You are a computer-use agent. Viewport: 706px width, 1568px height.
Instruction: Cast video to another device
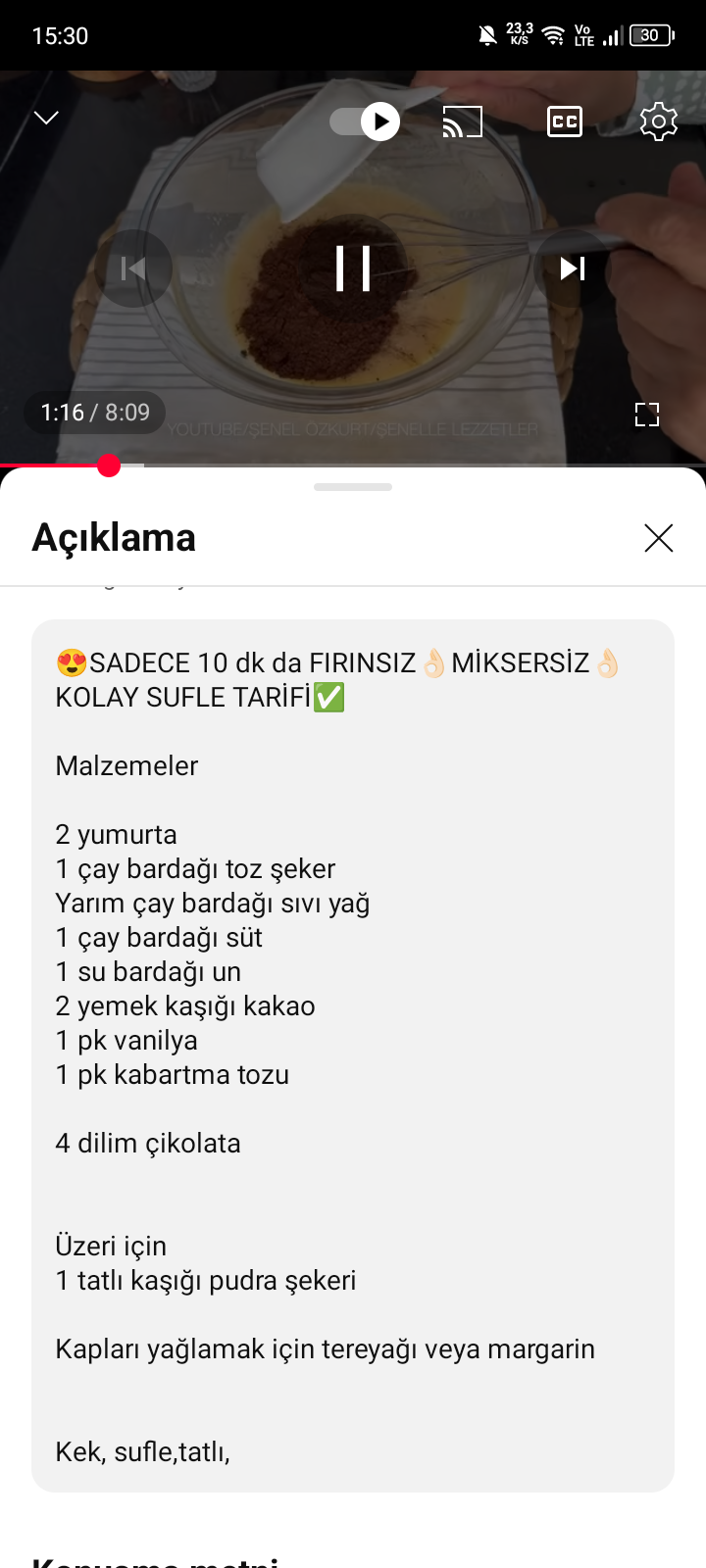click(x=463, y=122)
